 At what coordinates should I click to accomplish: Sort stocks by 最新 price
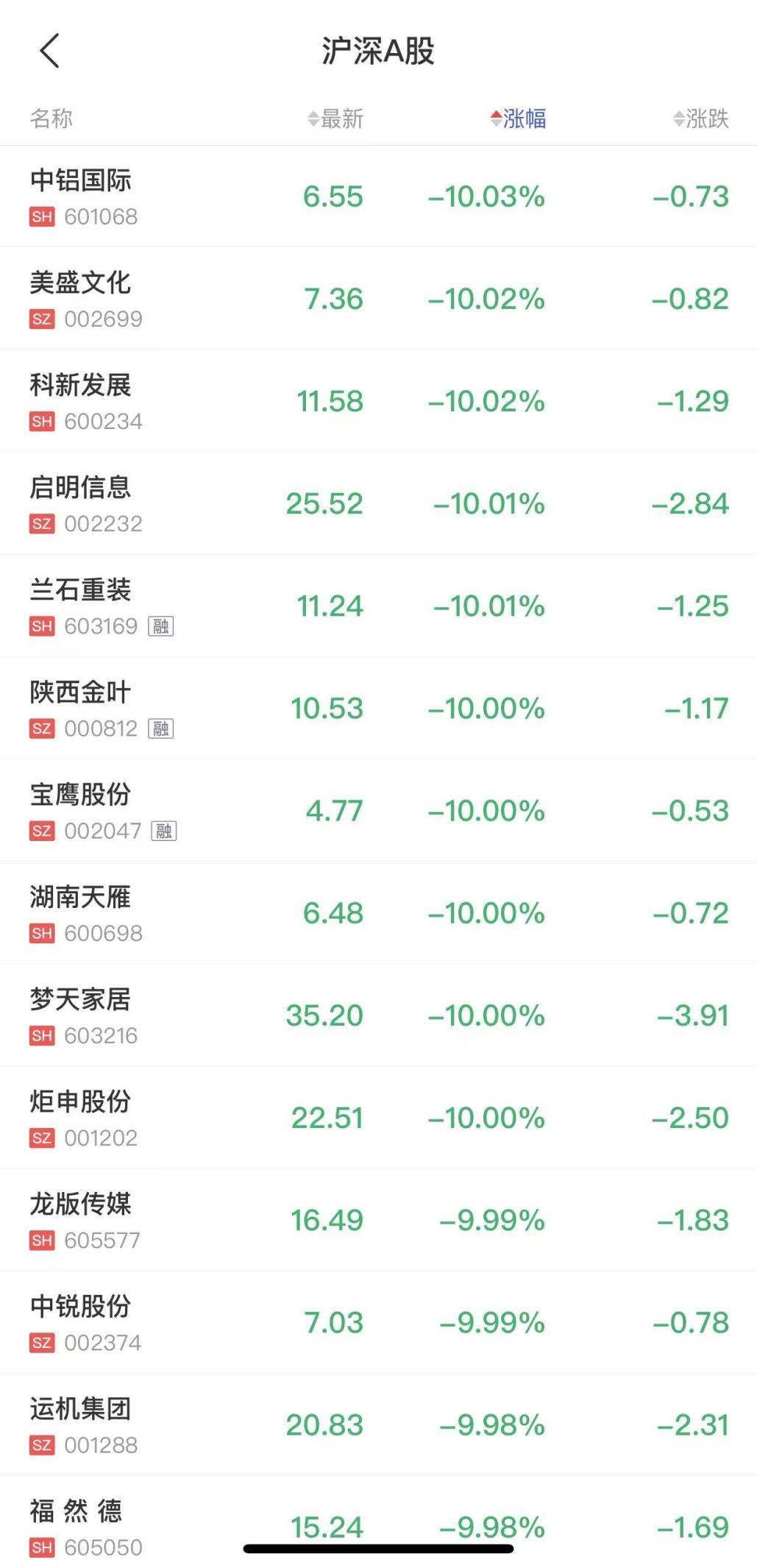pyautogui.click(x=335, y=118)
